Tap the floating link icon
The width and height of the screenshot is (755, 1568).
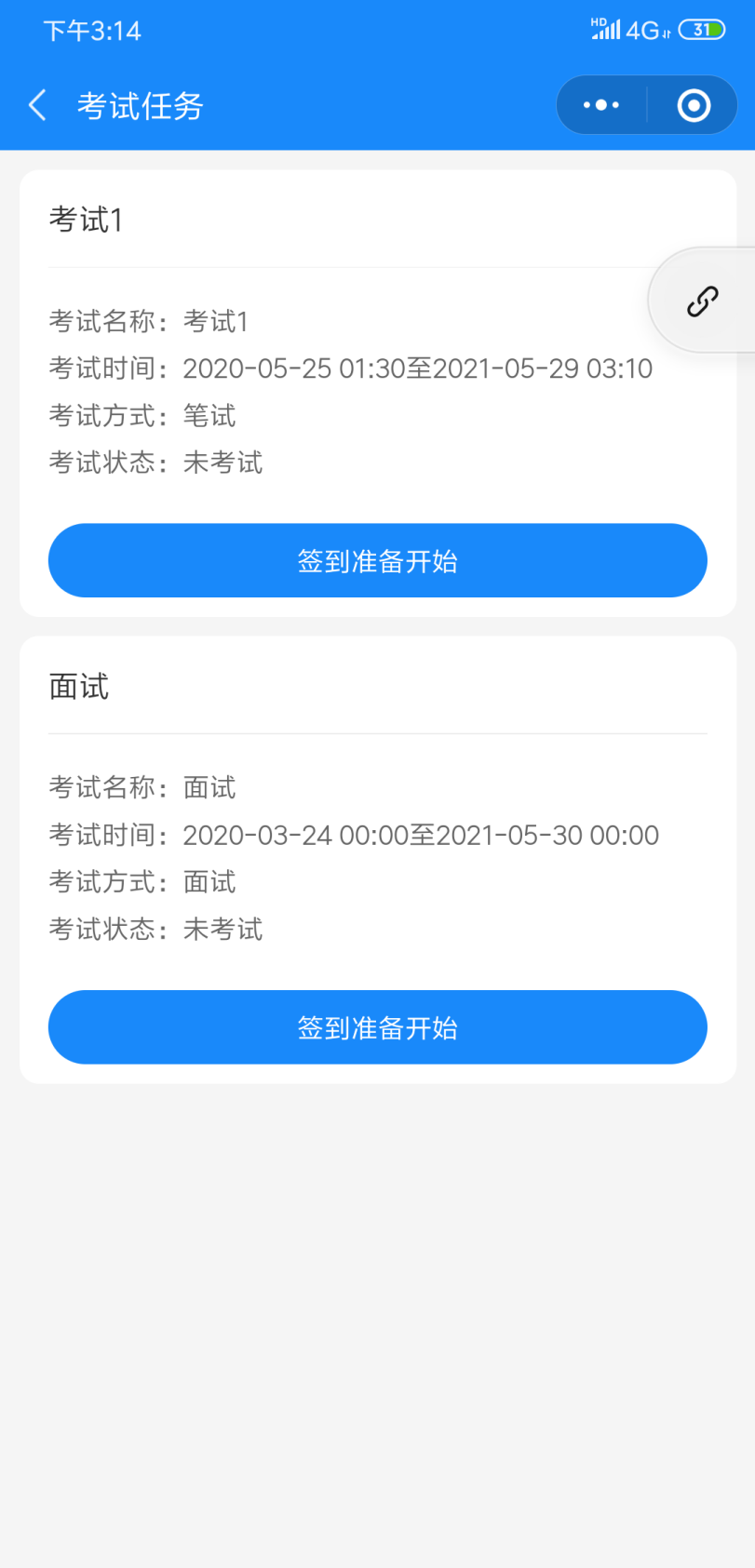[702, 301]
